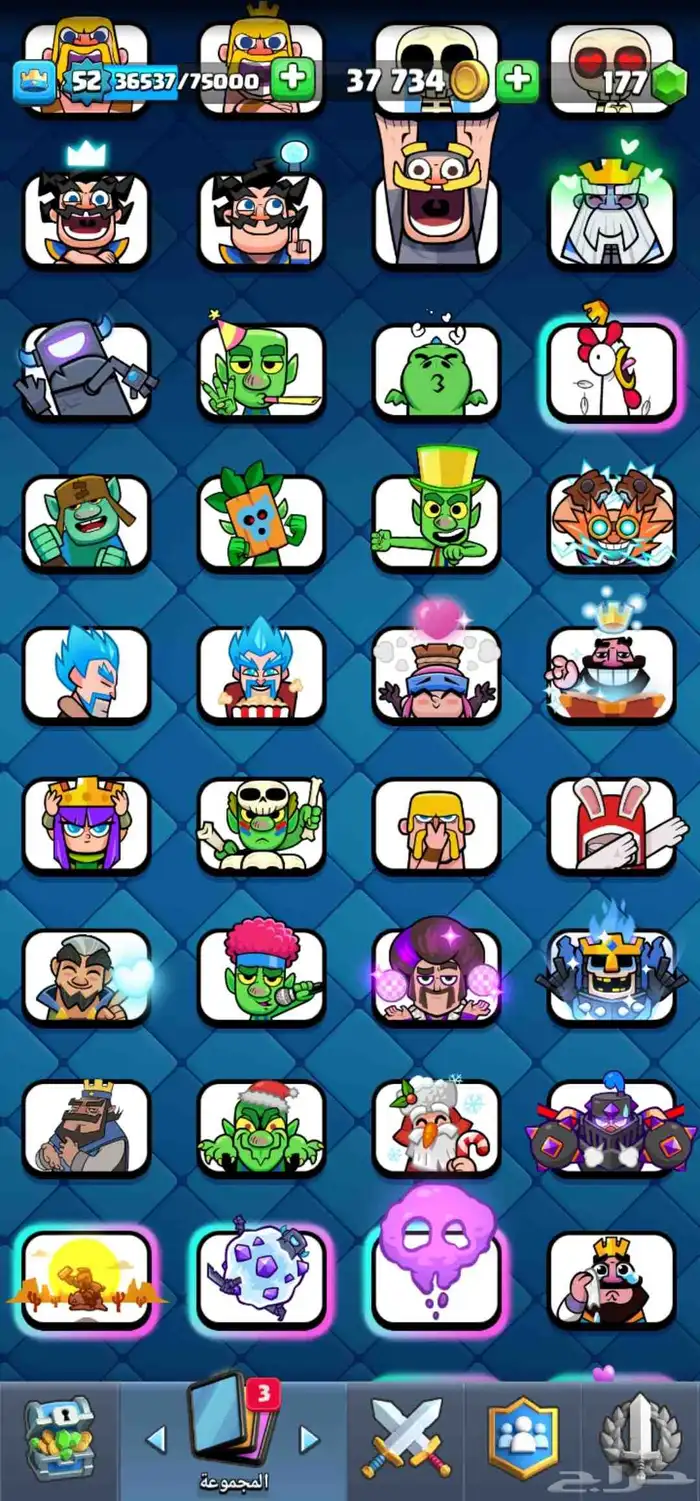Screen dimensions: 700x1501
Task: Select the sunset desert emote
Action: click(x=86, y=1279)
